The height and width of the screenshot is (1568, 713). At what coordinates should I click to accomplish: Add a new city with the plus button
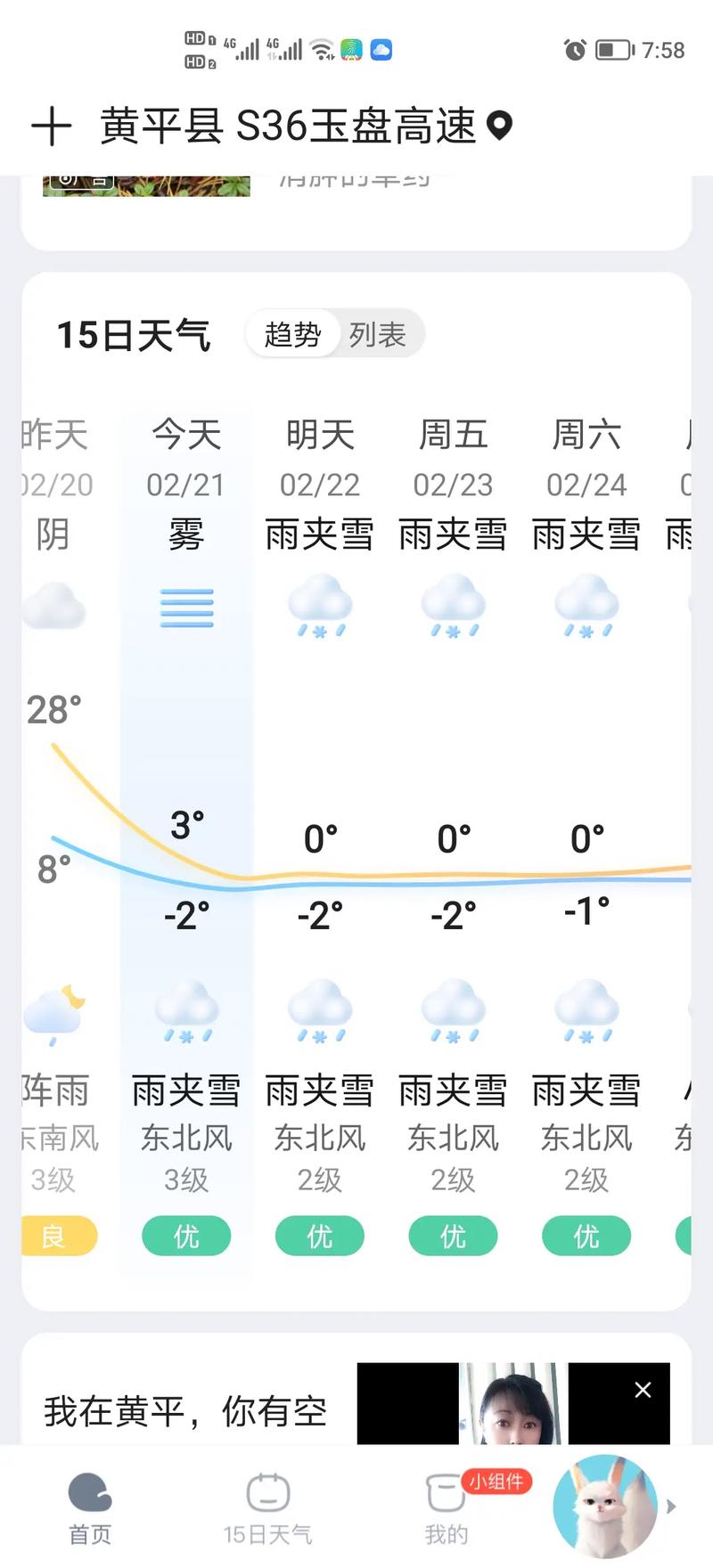click(53, 126)
